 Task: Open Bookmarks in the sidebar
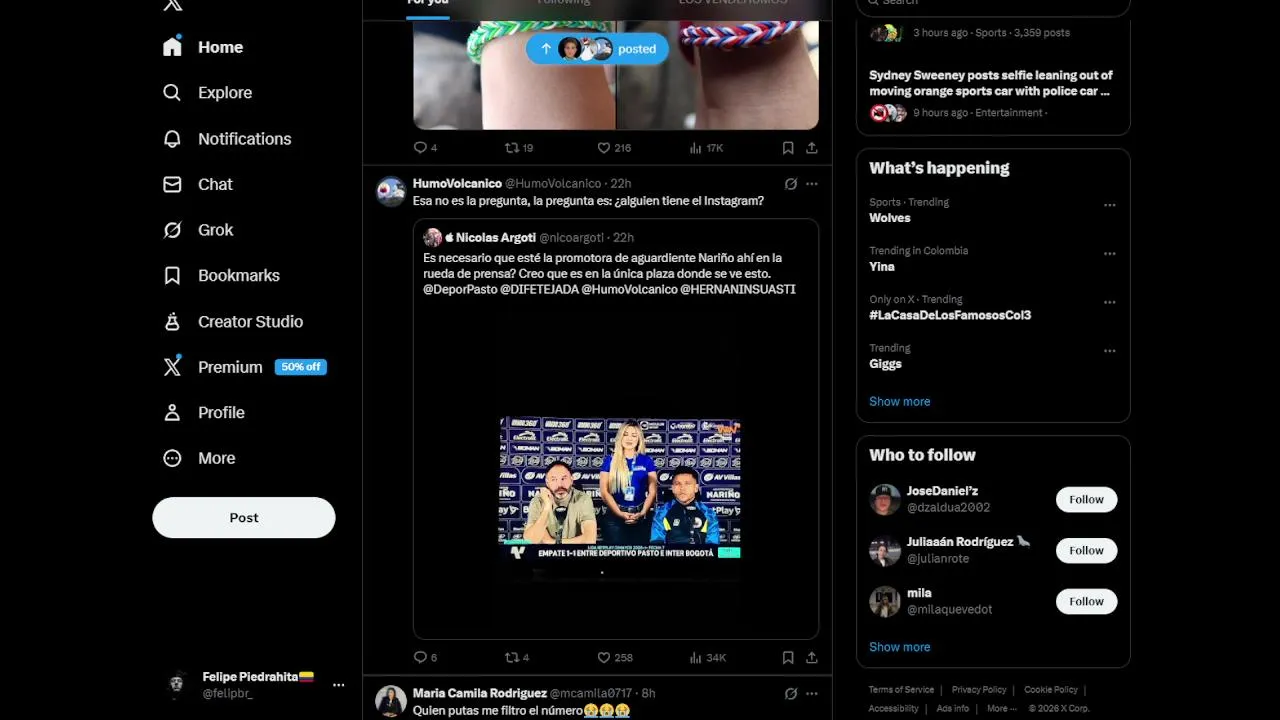click(x=237, y=276)
